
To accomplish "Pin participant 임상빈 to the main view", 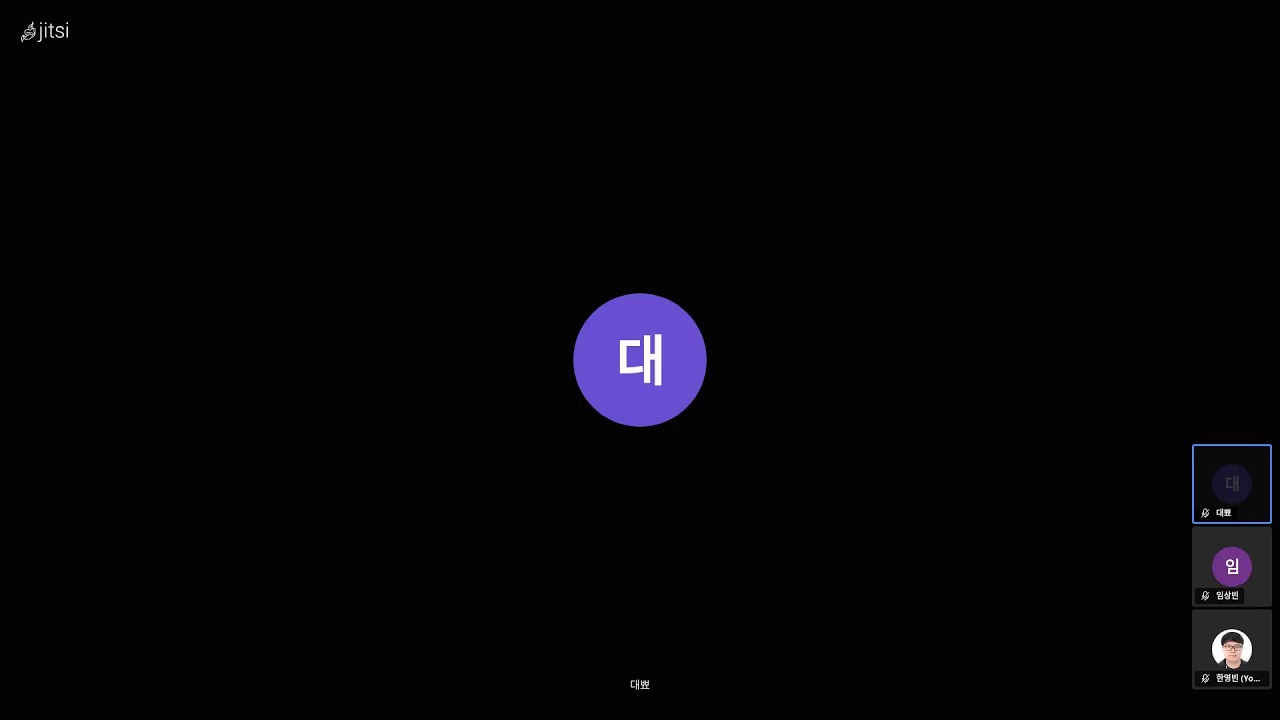I will pos(1231,566).
